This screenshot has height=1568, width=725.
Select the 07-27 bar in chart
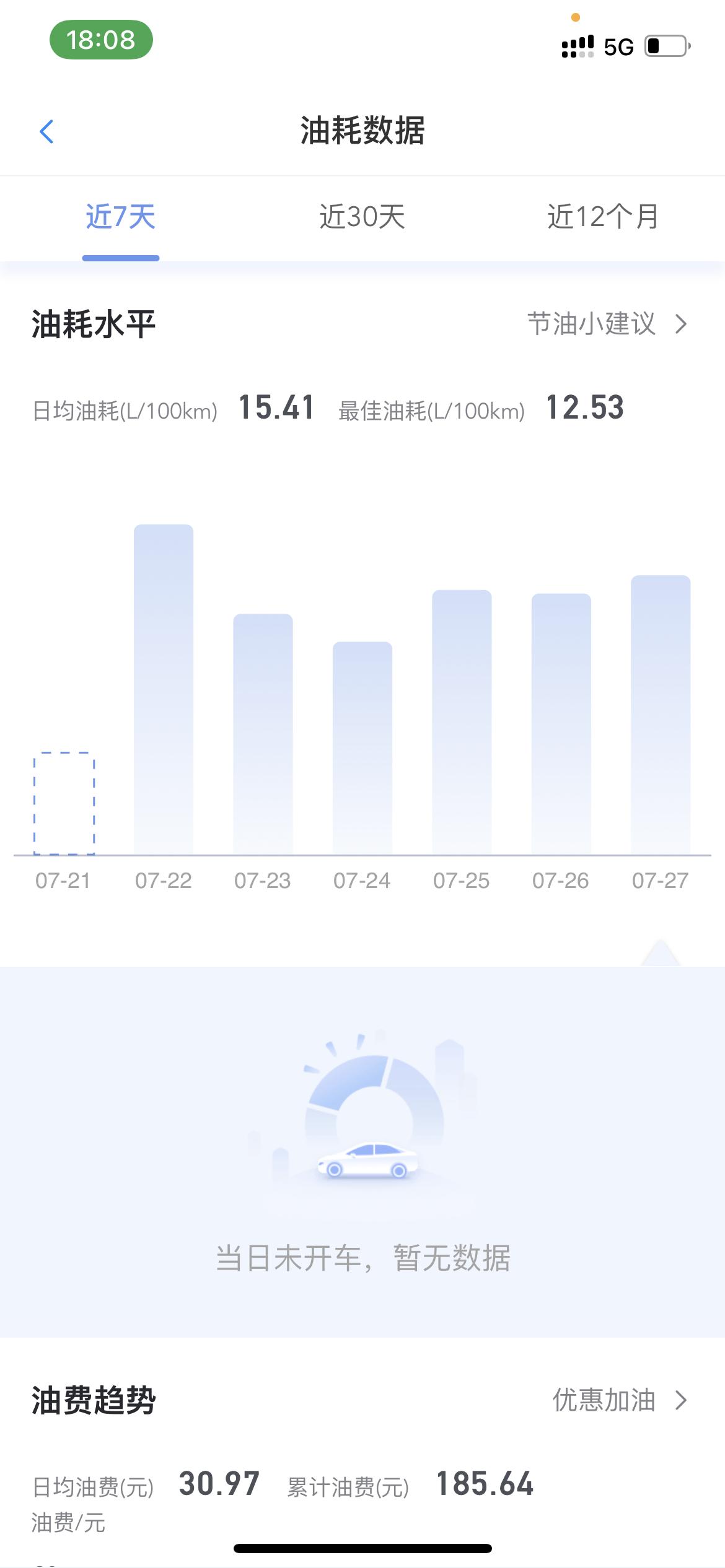(x=661, y=715)
